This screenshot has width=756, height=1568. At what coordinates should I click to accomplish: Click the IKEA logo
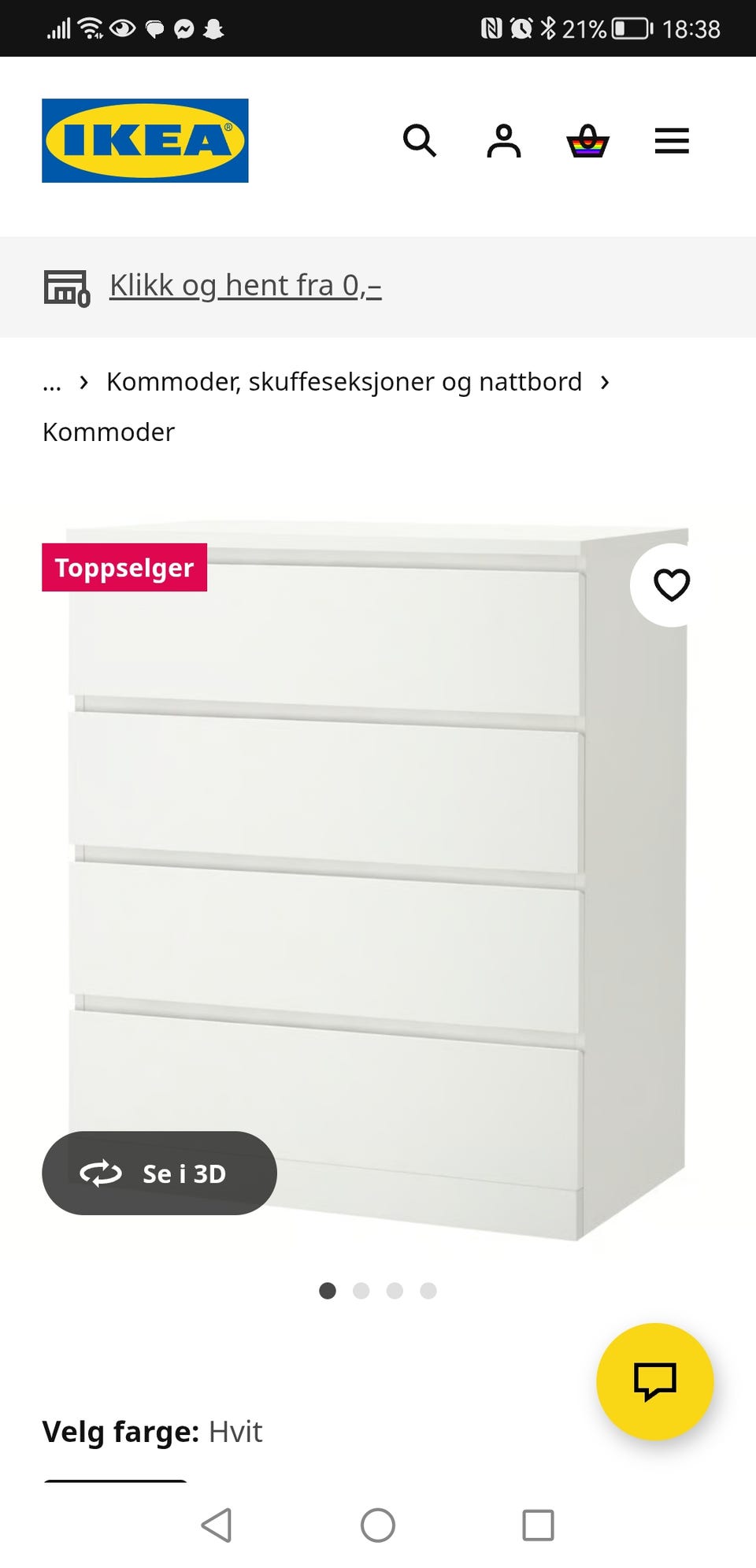click(145, 142)
